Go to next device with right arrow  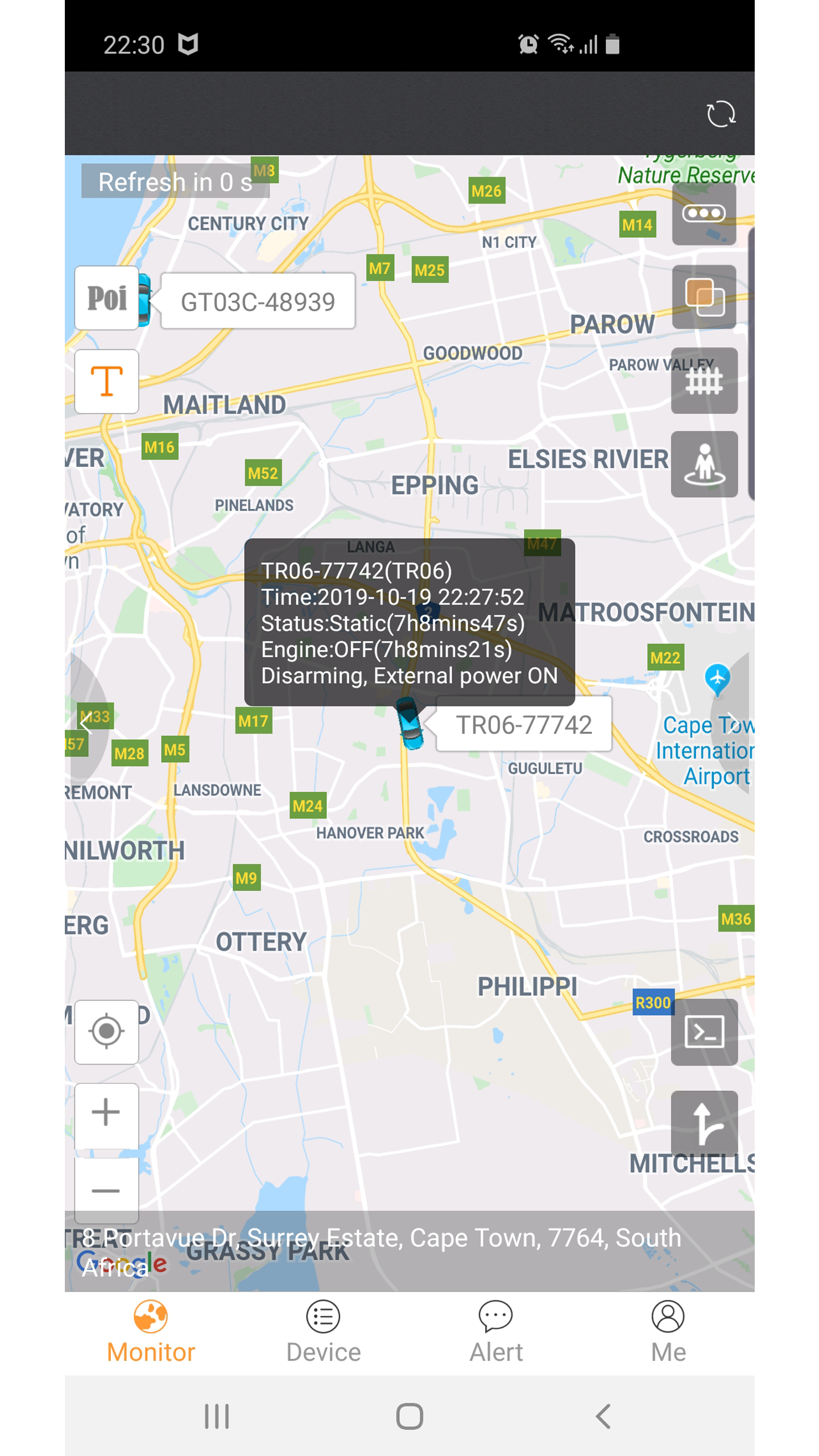732,723
